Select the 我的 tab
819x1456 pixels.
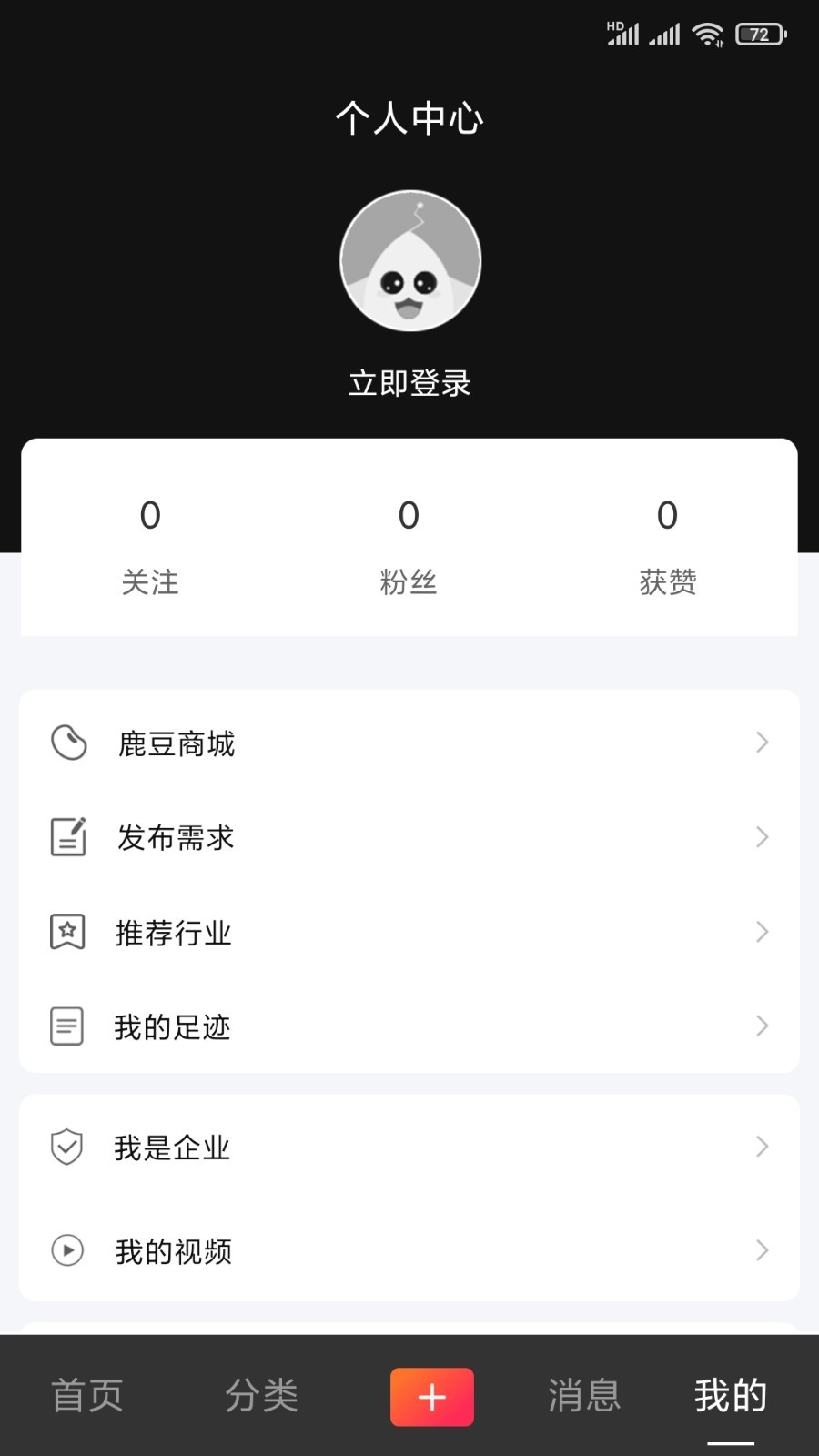tap(731, 1395)
